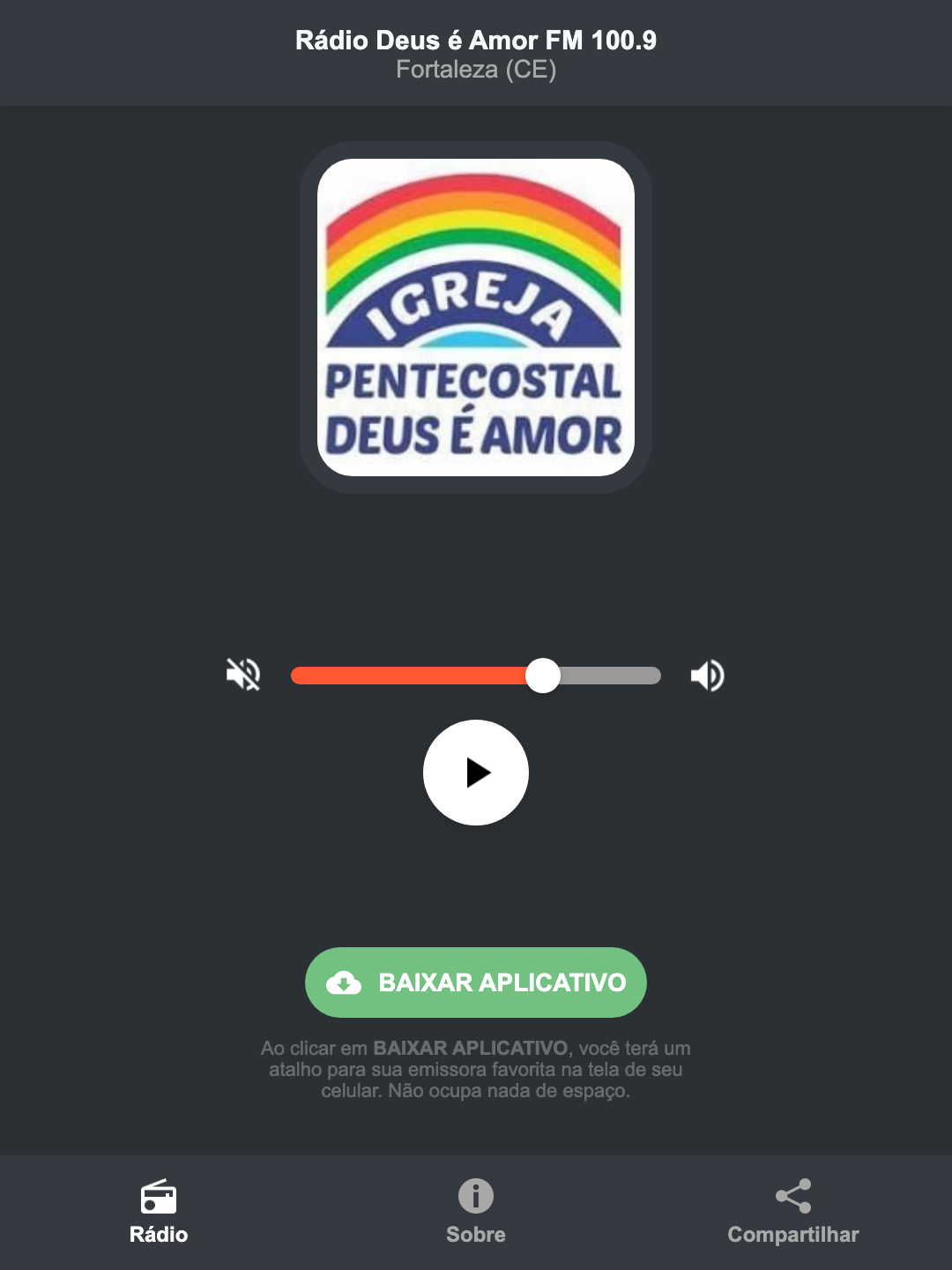The image size is (952, 1270).
Task: Start the radio stream playback
Action: [x=475, y=773]
